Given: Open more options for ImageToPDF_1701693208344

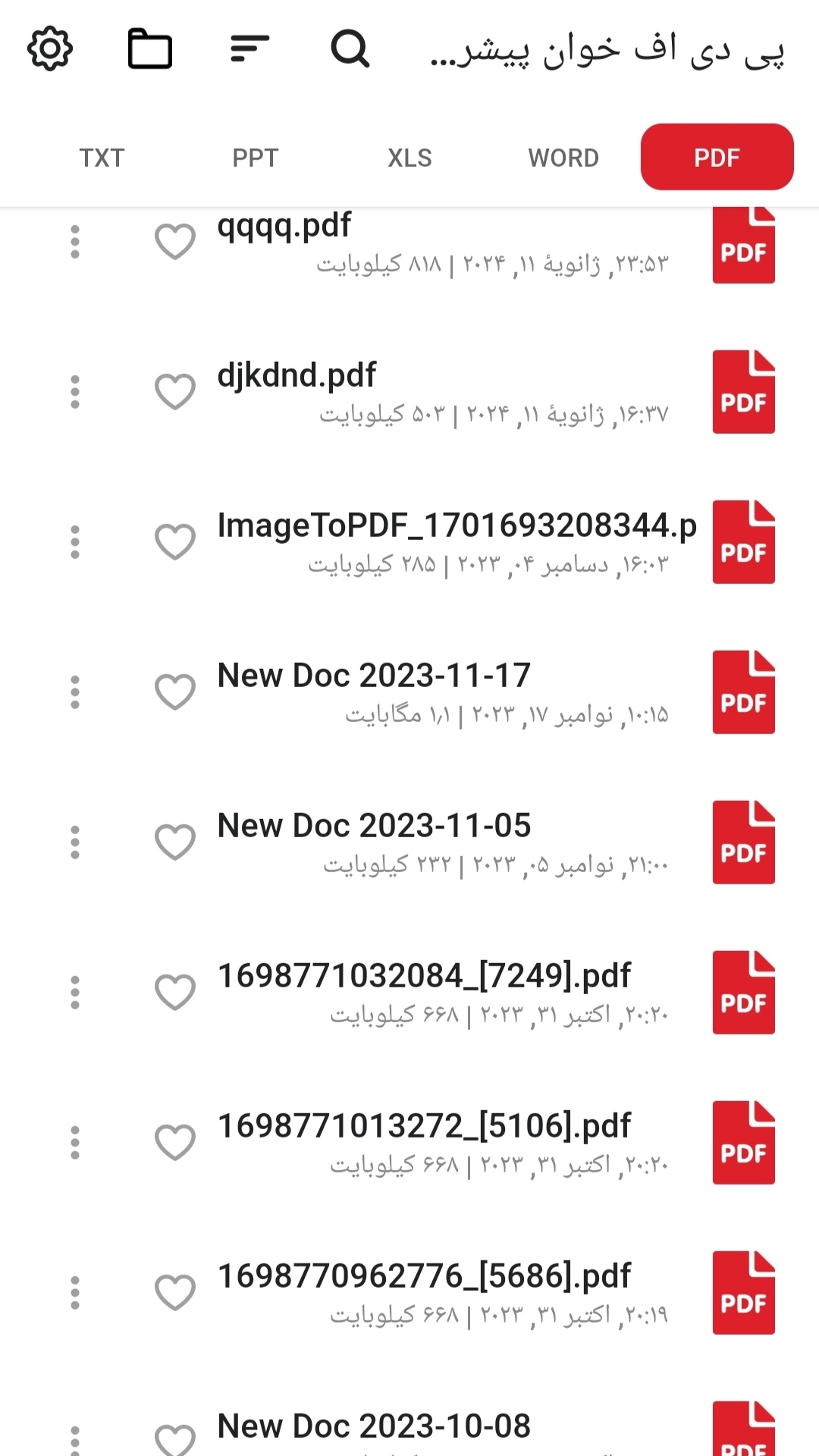Looking at the screenshot, I should (x=75, y=542).
